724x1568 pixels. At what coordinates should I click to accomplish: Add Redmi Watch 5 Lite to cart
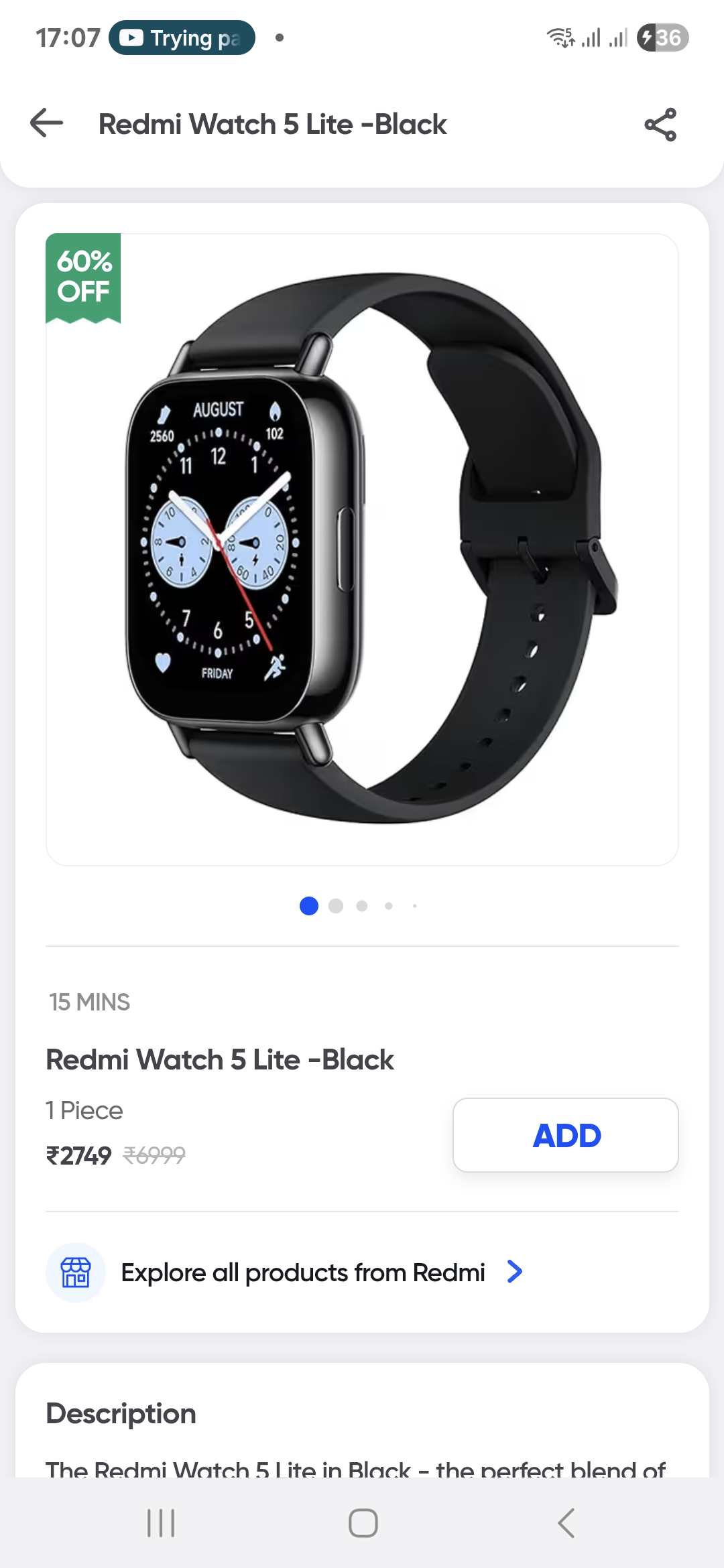(565, 1135)
